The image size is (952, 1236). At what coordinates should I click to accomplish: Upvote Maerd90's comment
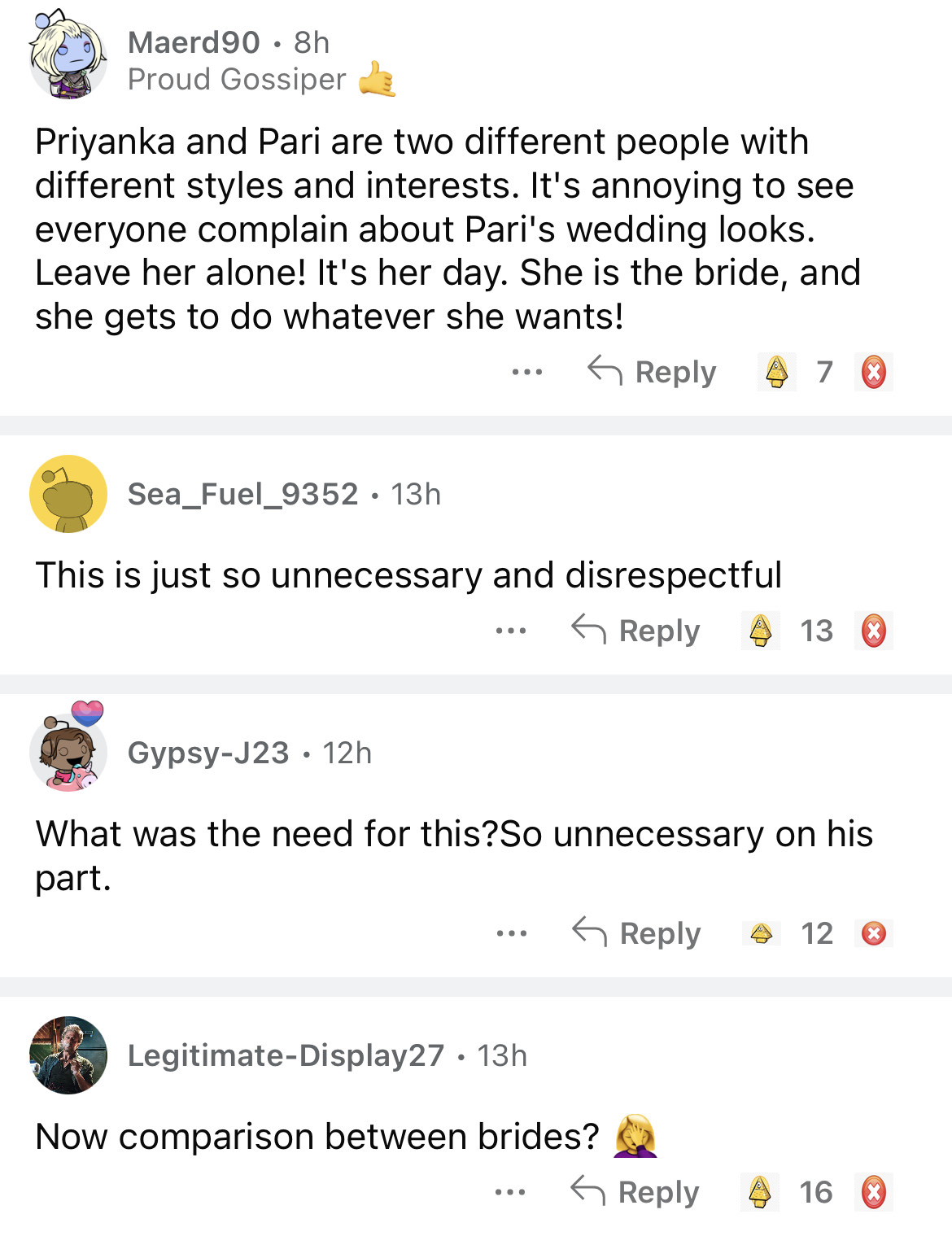pos(777,372)
